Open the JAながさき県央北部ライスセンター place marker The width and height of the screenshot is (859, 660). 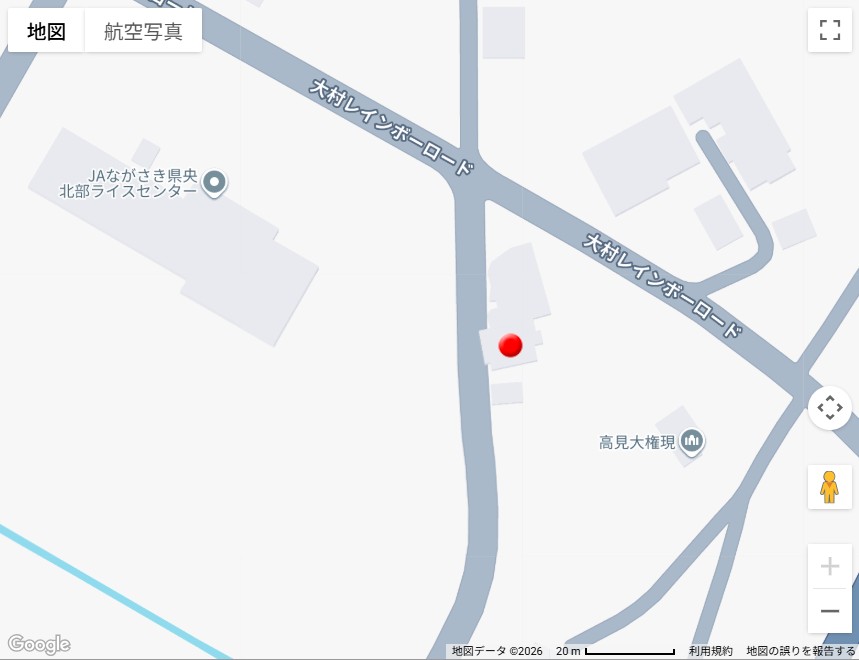214,183
